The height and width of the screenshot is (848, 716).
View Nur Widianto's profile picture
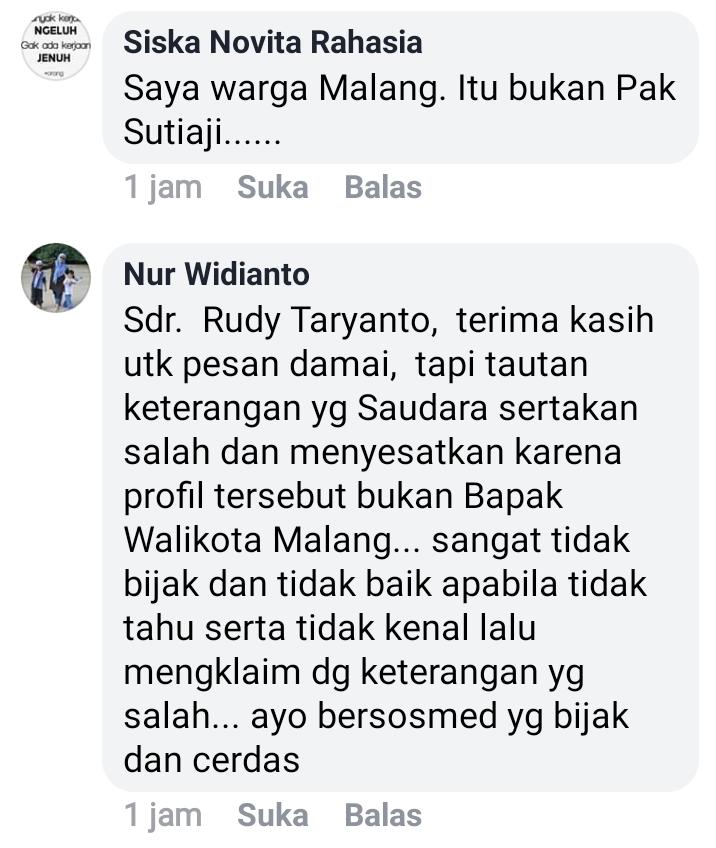click(56, 277)
